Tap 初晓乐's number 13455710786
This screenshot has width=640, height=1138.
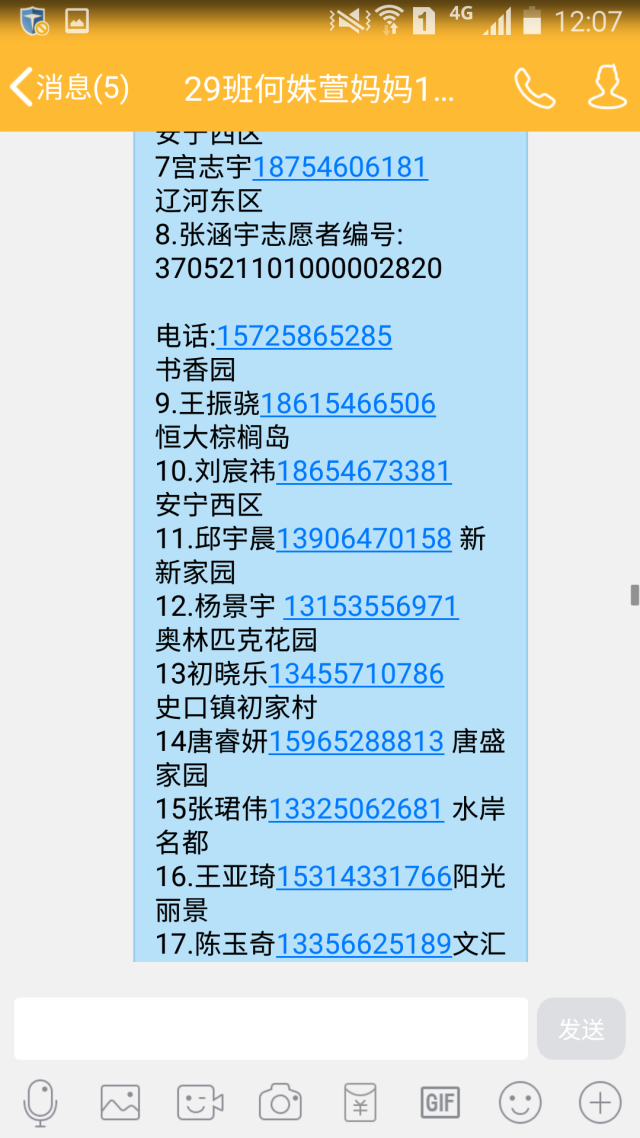coord(356,674)
